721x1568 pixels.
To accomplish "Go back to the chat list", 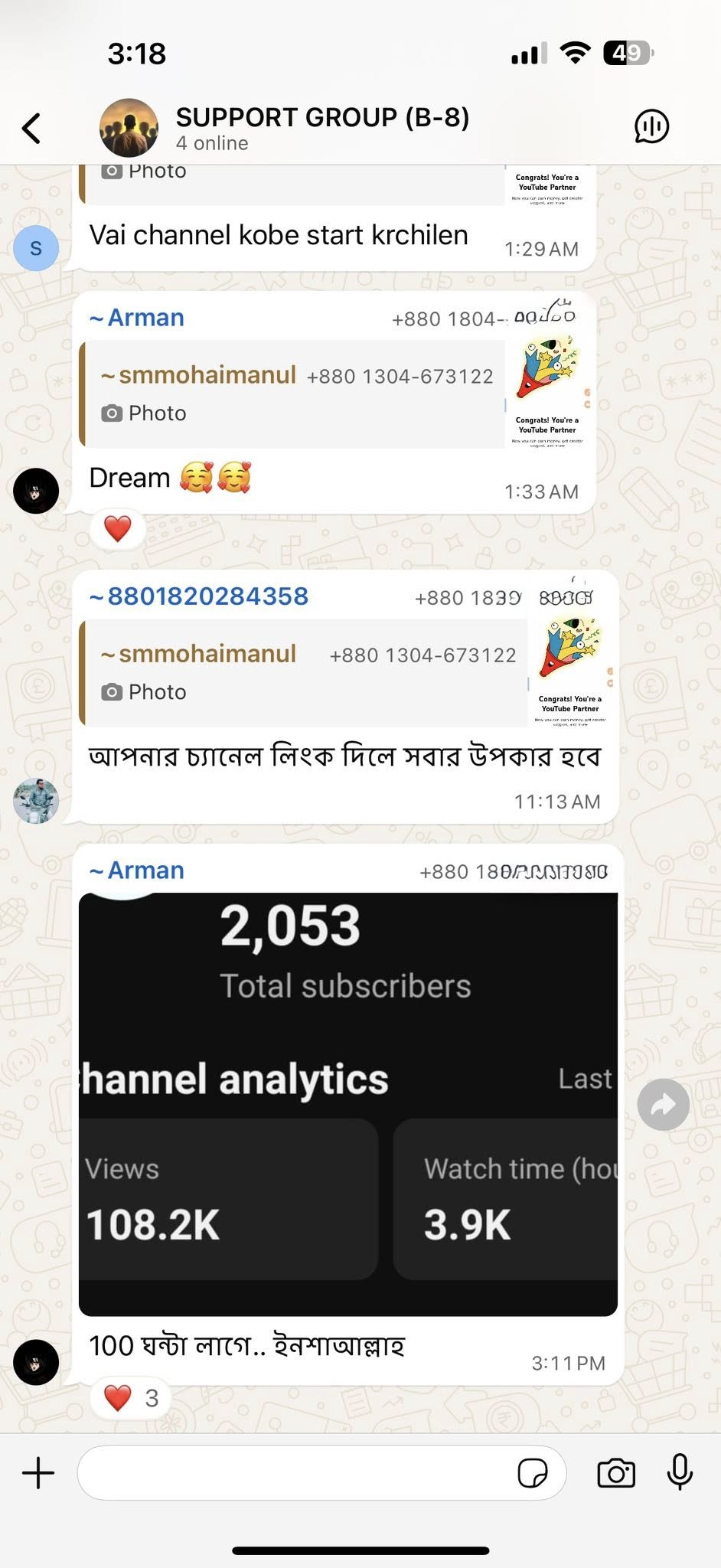I will coord(31,128).
